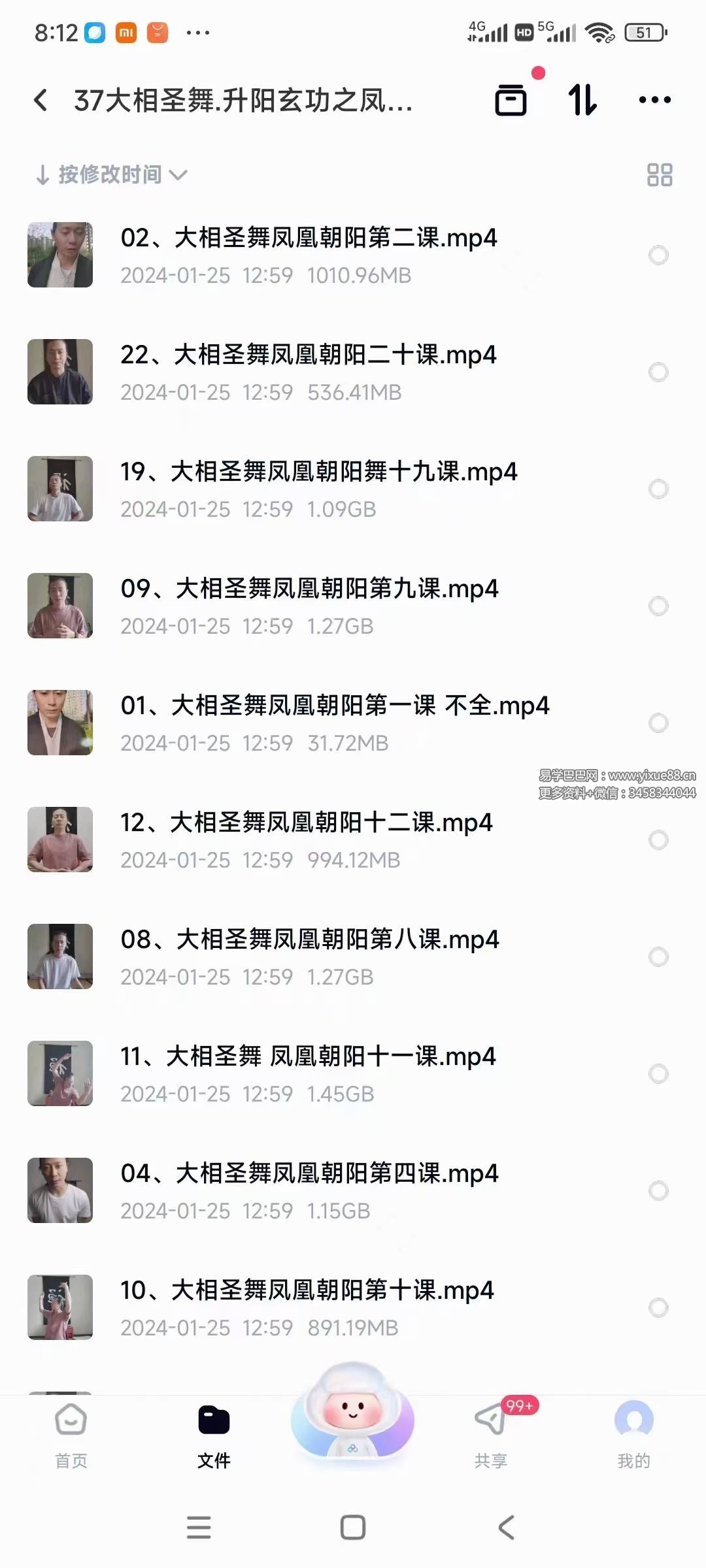
Task: Tick the circle beside 11、凤凰朝阳十一课.mp4
Action: (658, 1074)
